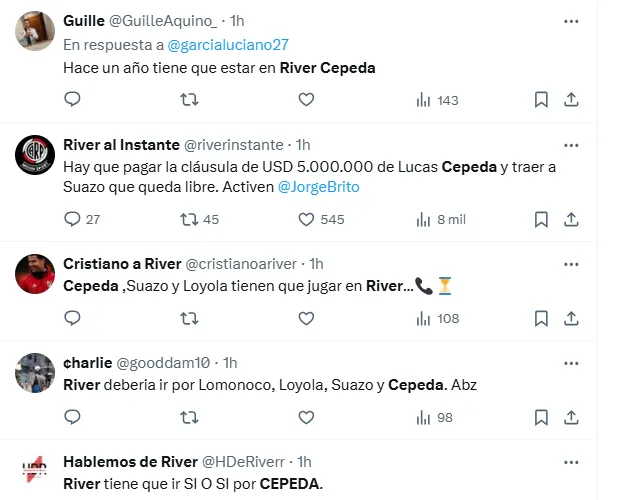Open more options on Hablemos de River's tweet
The height and width of the screenshot is (500, 620).
[571, 461]
